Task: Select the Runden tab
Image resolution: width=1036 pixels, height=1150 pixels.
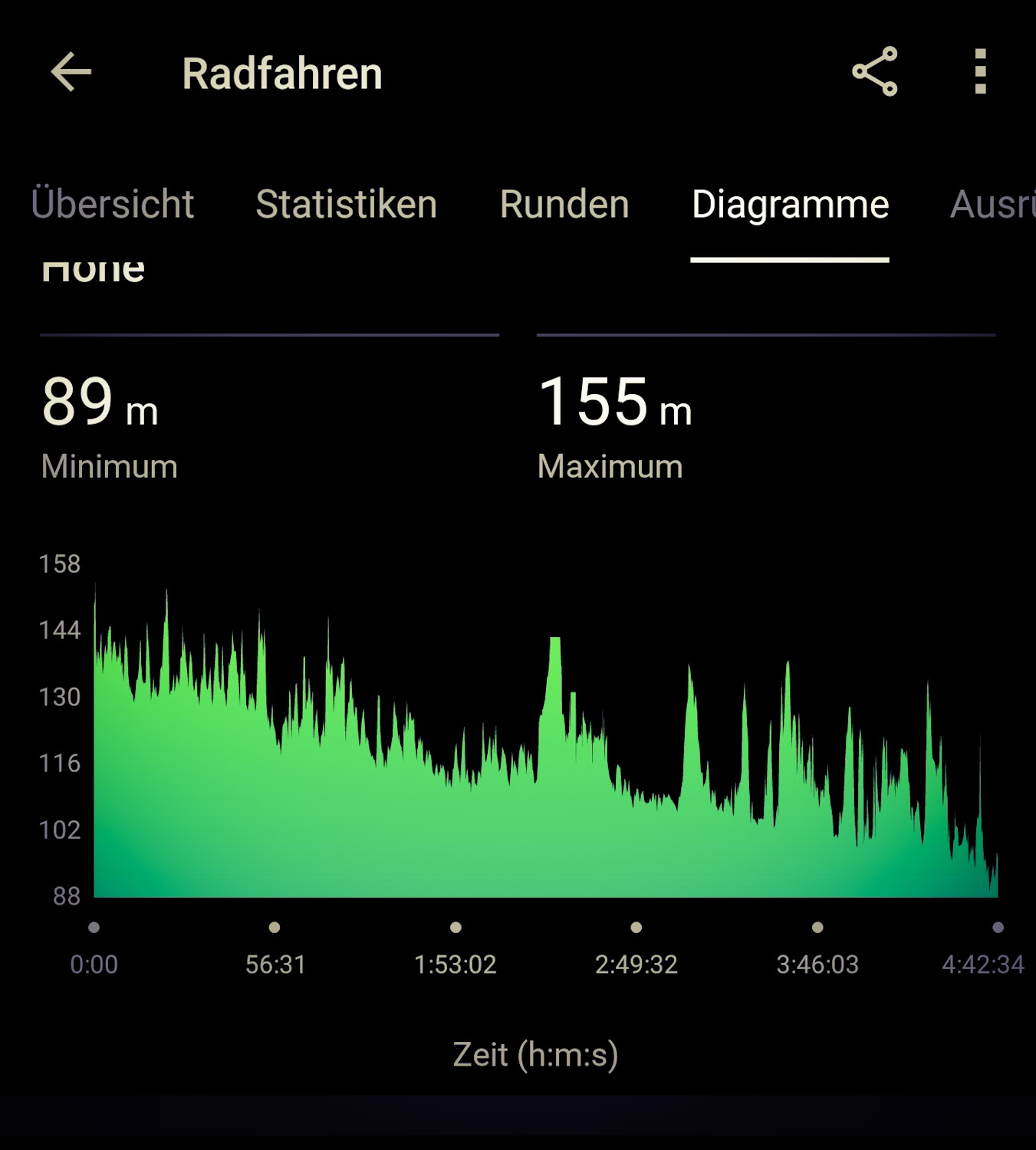Action: tap(564, 205)
